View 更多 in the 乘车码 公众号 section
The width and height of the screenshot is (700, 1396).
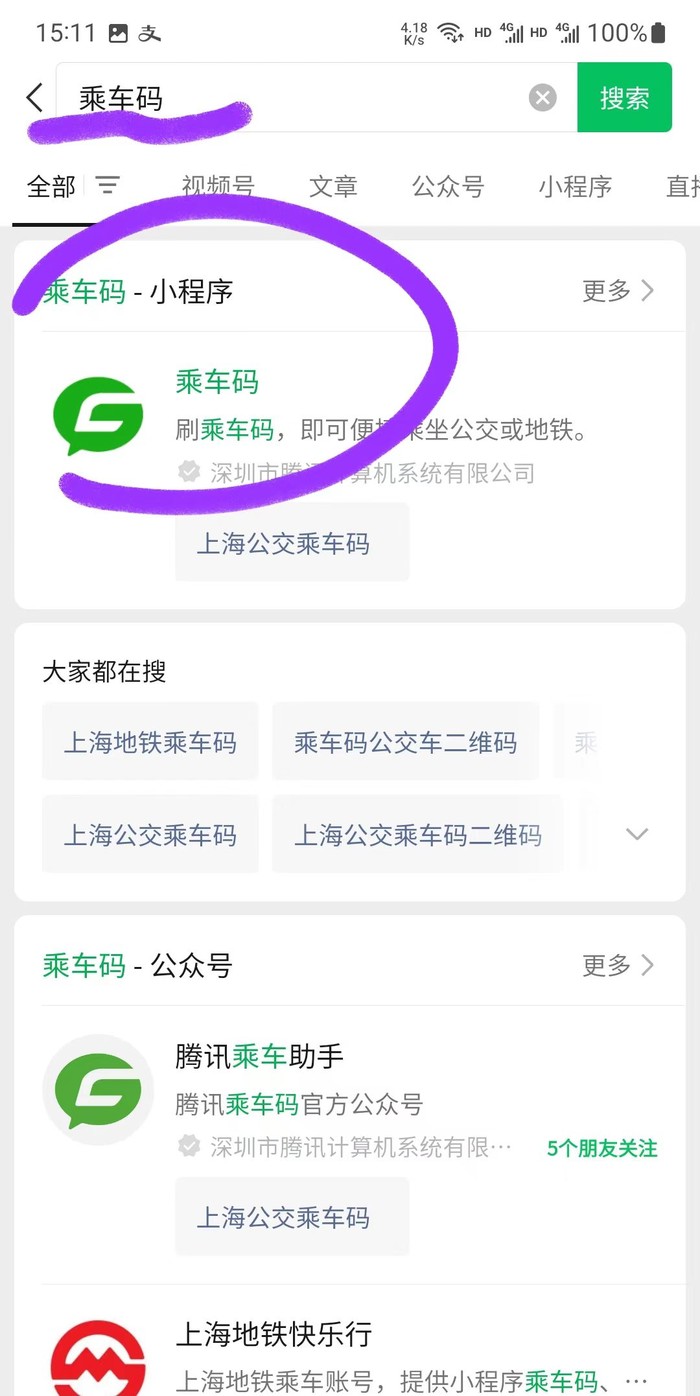(x=618, y=965)
